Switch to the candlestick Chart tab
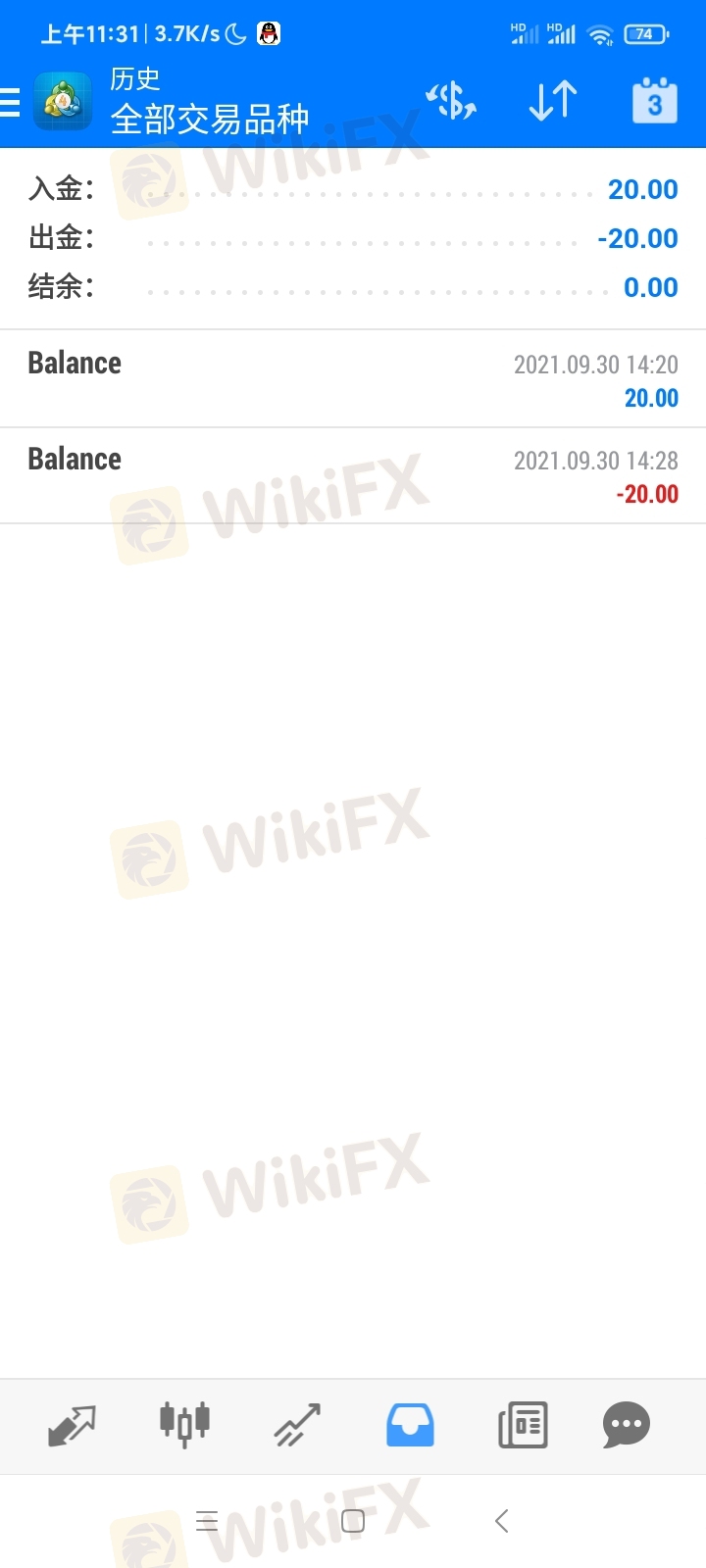The width and height of the screenshot is (706, 1568). pyautogui.click(x=184, y=1425)
